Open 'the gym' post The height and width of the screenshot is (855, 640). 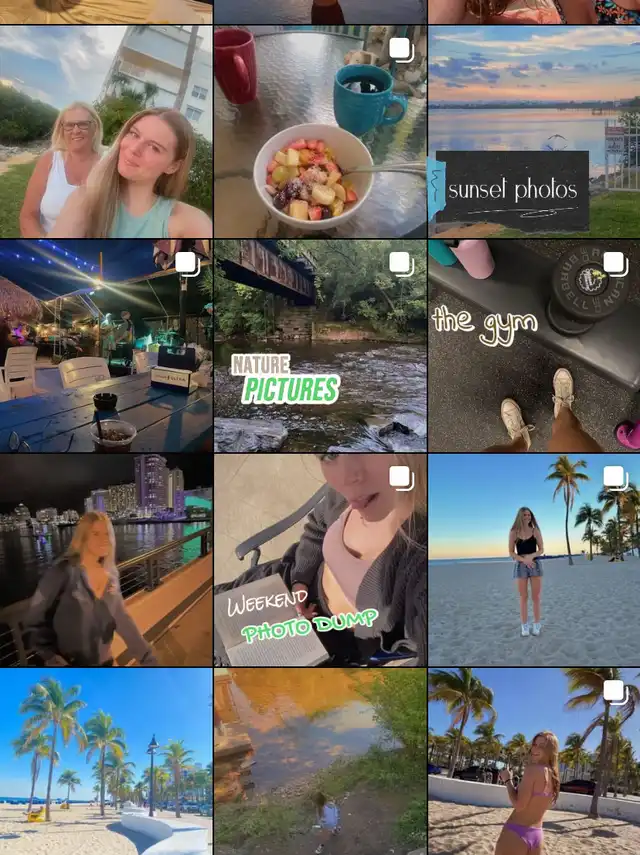click(x=534, y=346)
